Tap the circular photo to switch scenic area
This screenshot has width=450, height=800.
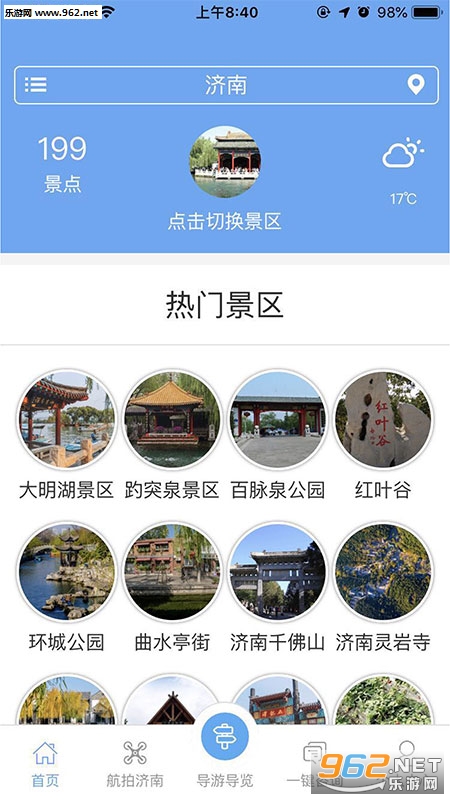pos(225,162)
